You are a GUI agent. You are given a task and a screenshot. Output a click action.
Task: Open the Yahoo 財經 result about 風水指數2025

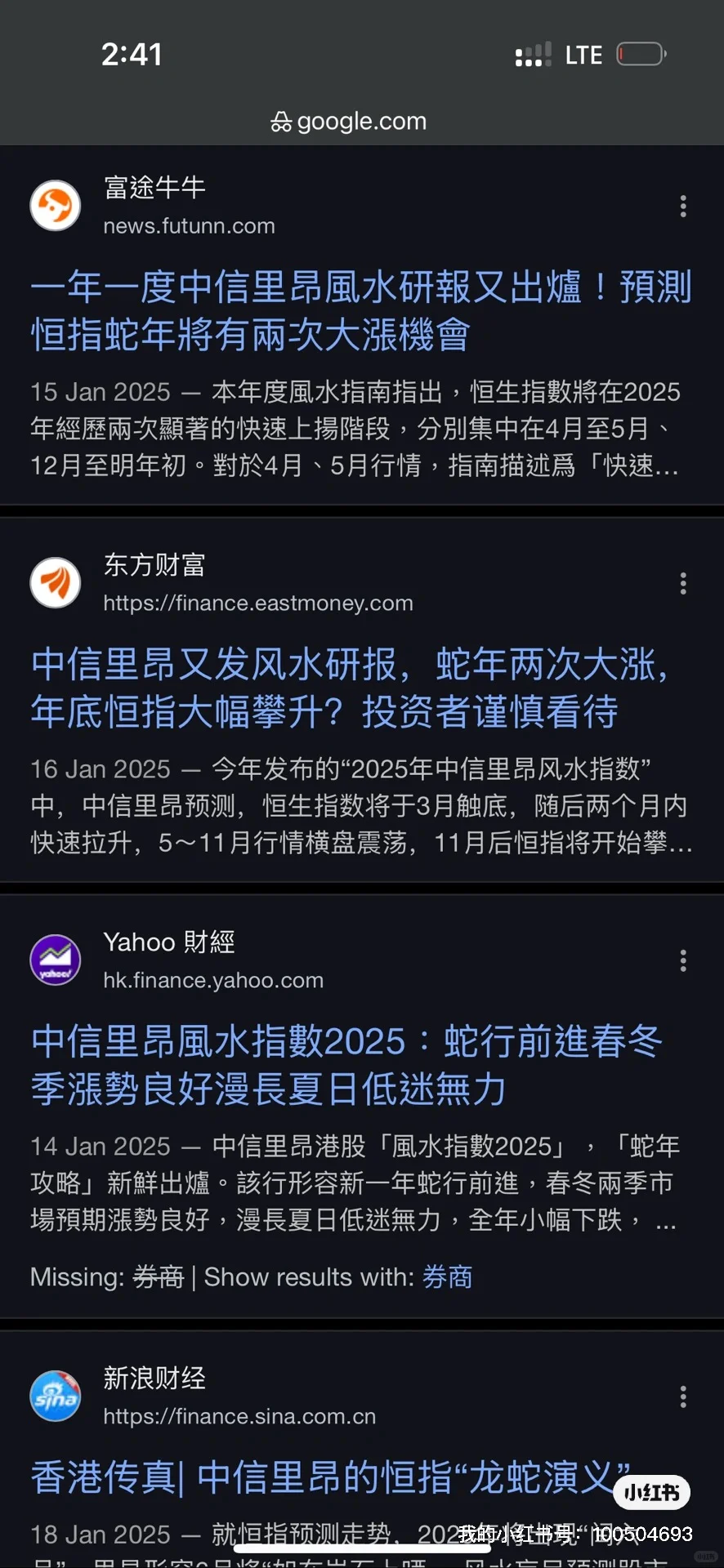(x=347, y=1065)
